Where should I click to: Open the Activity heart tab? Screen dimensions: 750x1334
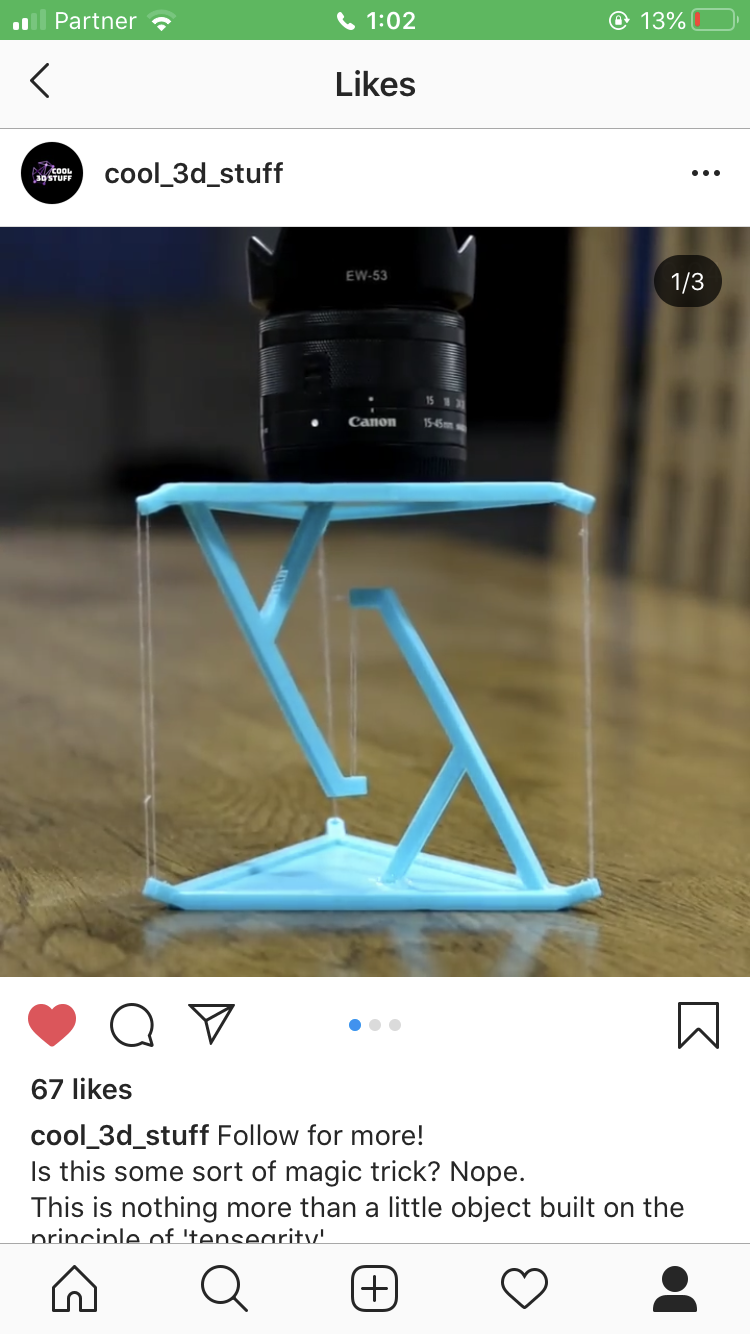click(x=524, y=1288)
